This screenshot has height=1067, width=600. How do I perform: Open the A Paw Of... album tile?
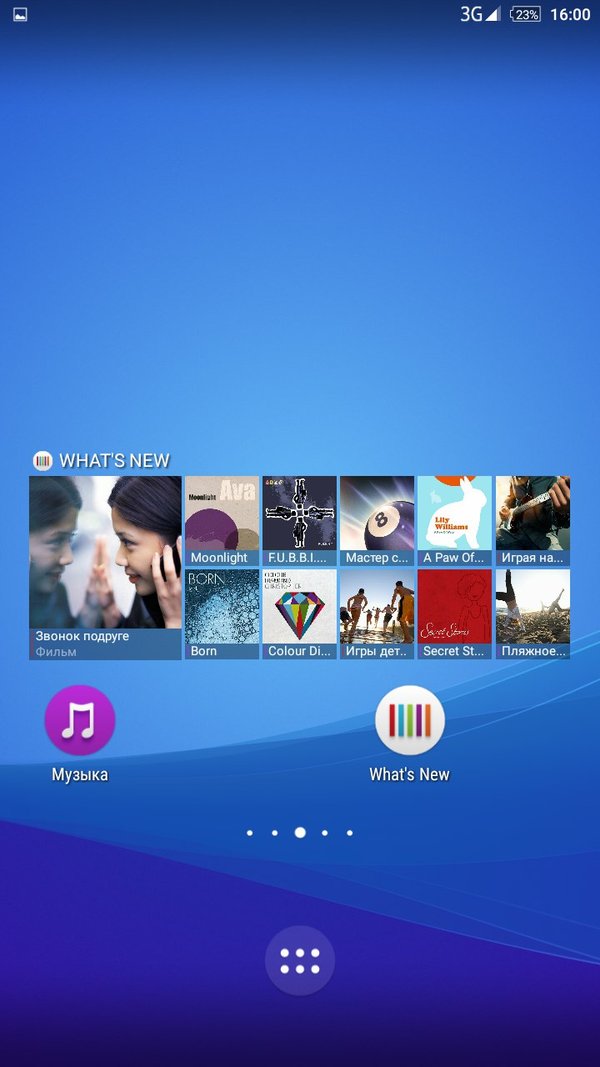click(x=454, y=521)
